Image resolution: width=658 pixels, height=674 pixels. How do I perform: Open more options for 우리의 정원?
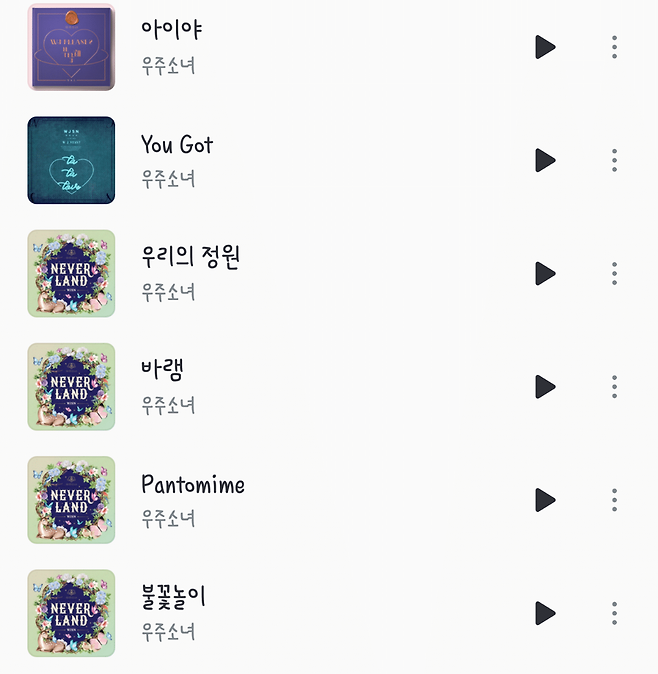pyautogui.click(x=614, y=273)
